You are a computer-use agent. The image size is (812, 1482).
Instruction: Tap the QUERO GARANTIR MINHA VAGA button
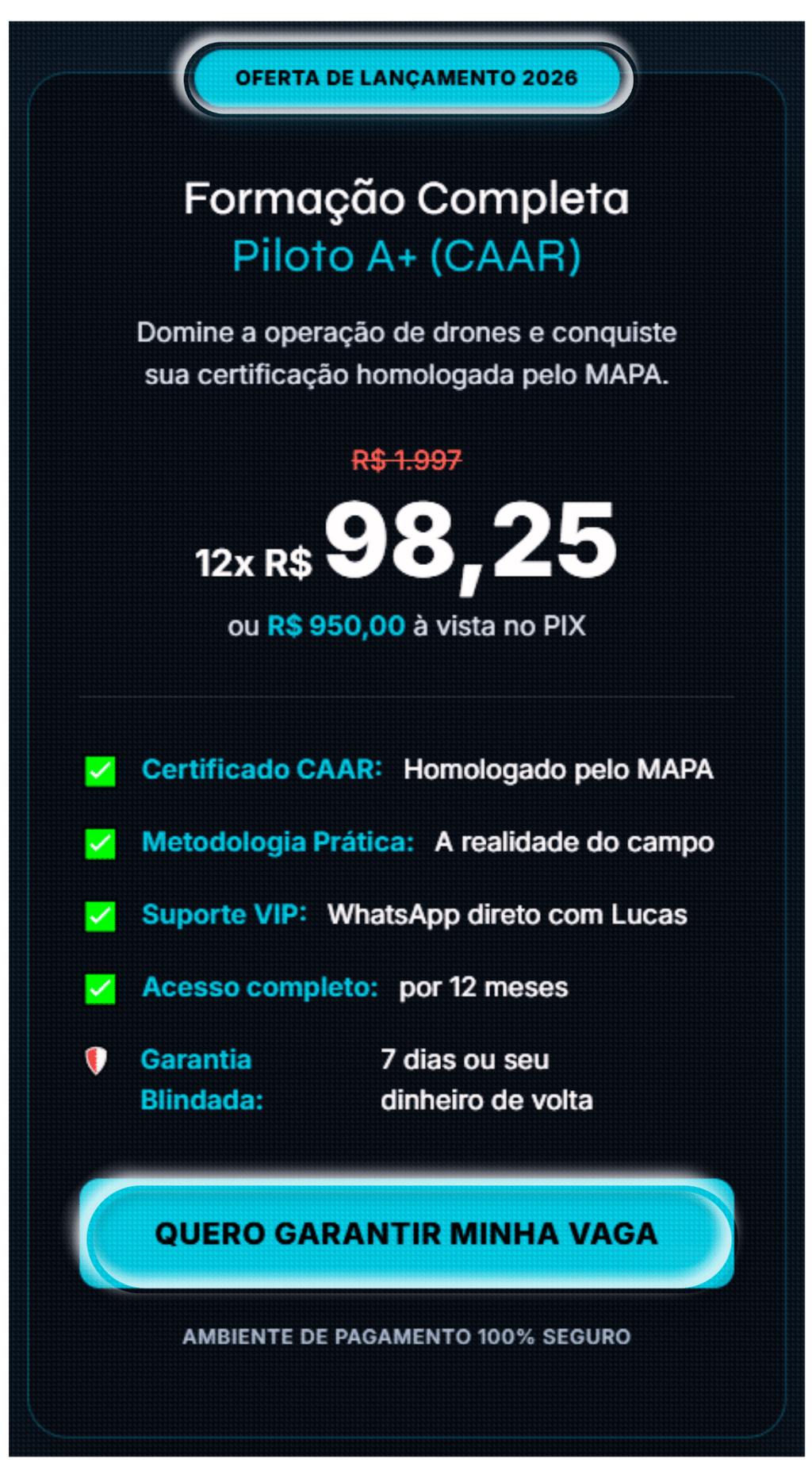pos(406,1234)
